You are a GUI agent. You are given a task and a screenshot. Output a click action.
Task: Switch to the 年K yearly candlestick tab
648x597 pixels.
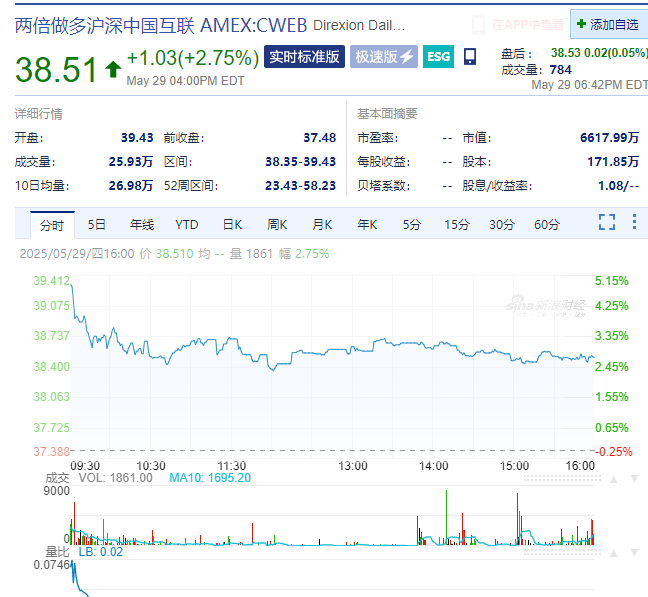tap(367, 224)
